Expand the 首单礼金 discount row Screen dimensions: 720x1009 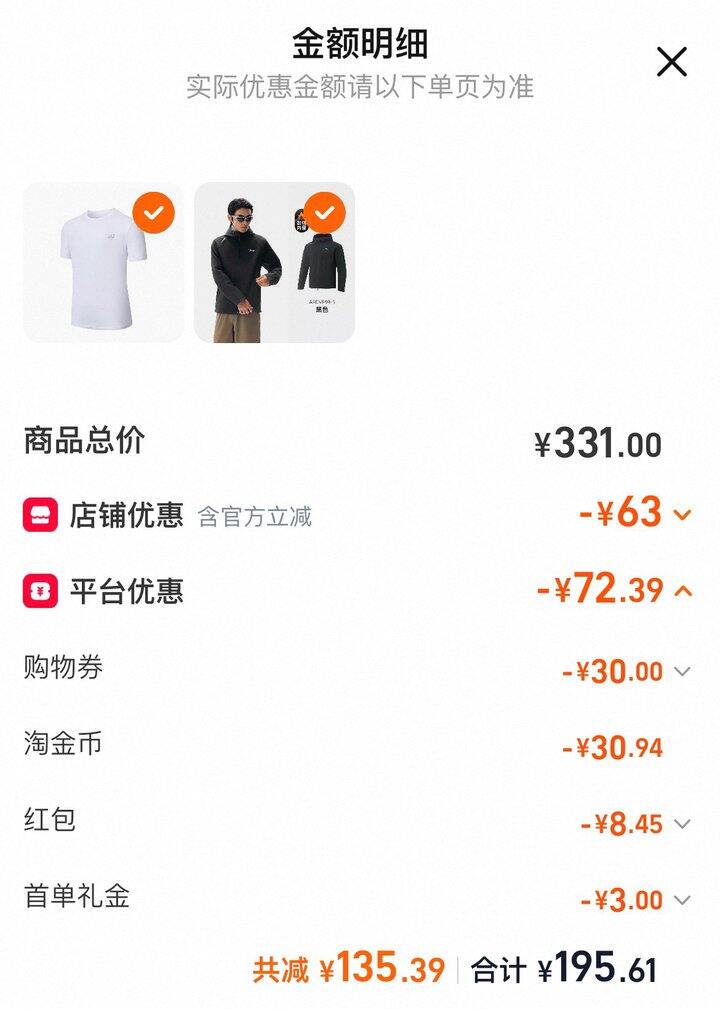point(683,901)
